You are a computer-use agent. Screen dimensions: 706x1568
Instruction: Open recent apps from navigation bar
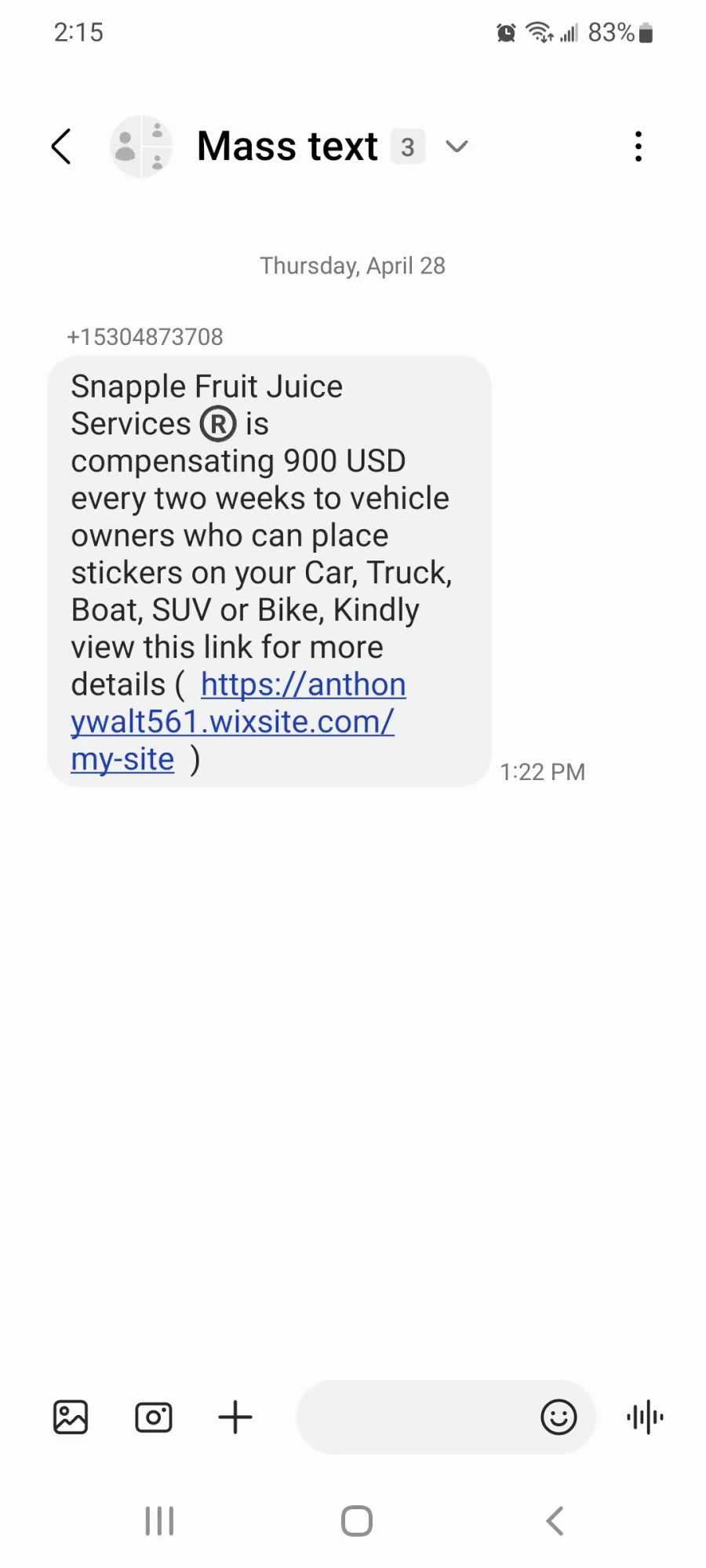point(159,1521)
